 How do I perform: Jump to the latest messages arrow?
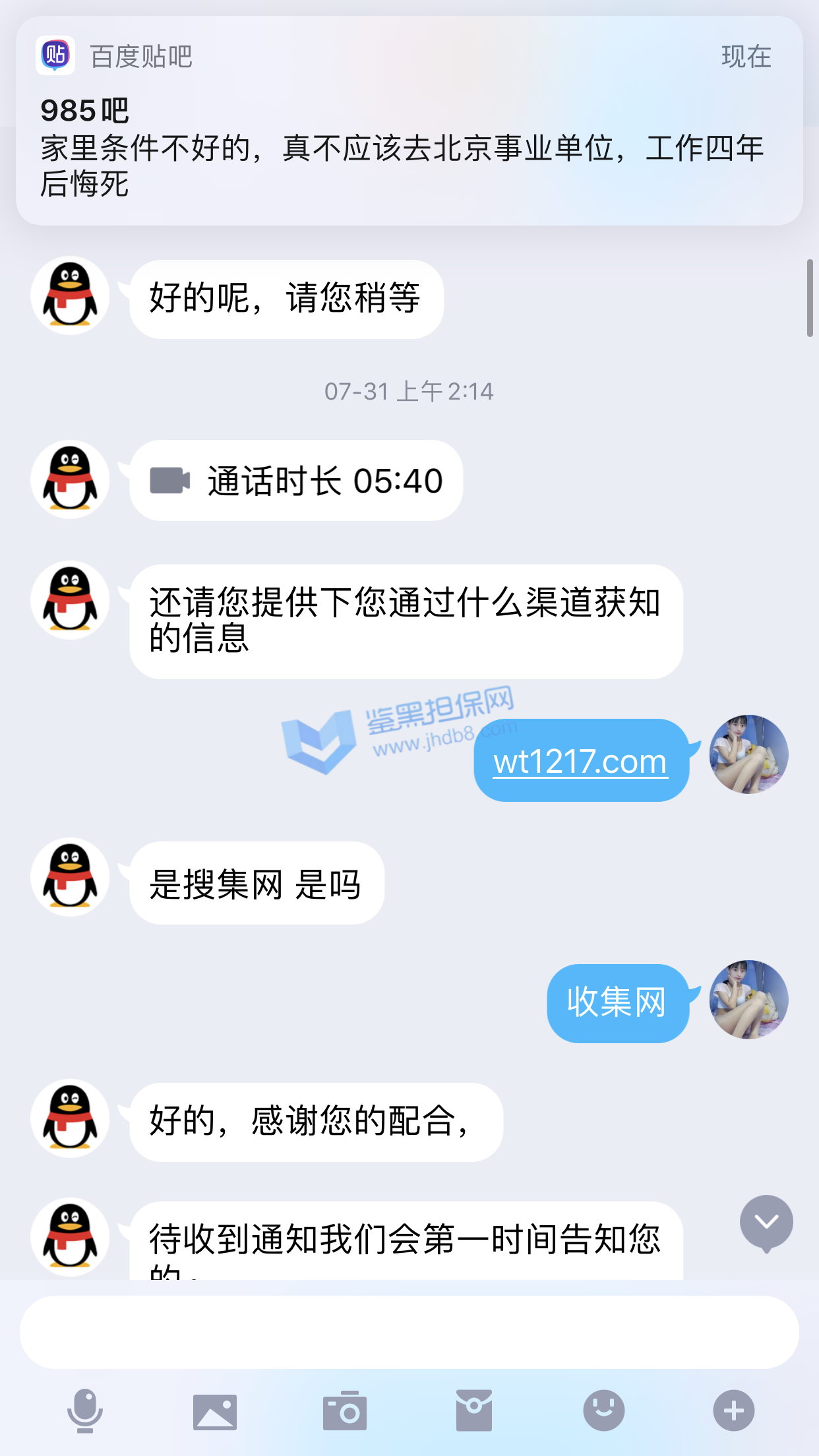coord(766,1223)
